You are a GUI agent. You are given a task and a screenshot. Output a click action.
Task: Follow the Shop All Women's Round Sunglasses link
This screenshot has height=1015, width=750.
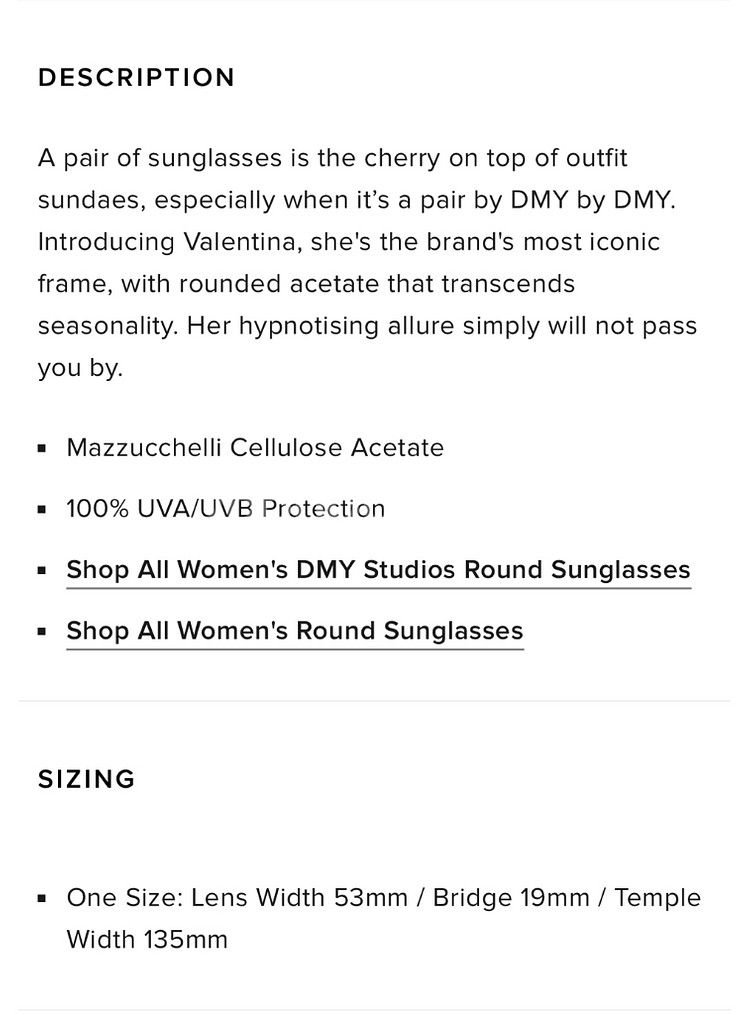point(295,631)
